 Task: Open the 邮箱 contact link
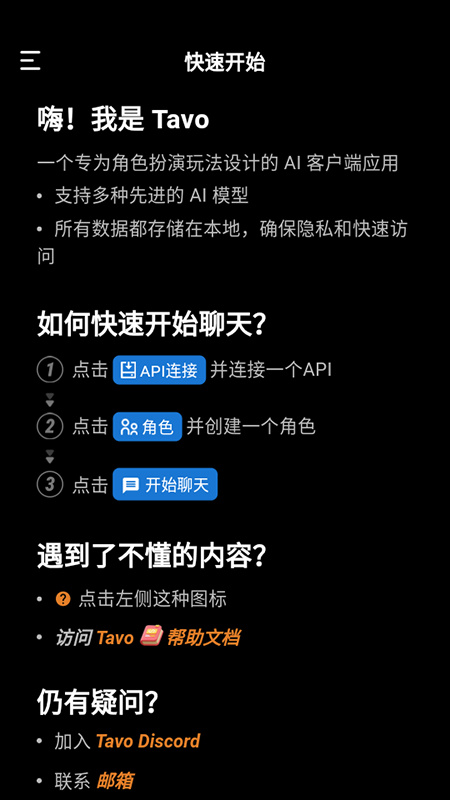pos(115,781)
